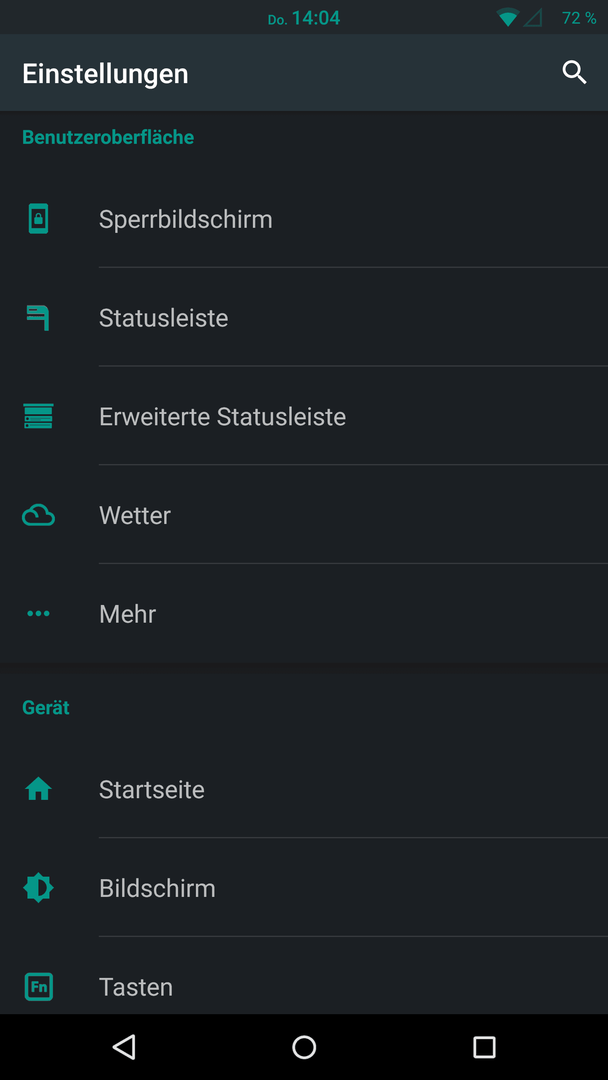608x1080 pixels.
Task: Select Erweiterte Statusleiste
Action: point(304,416)
